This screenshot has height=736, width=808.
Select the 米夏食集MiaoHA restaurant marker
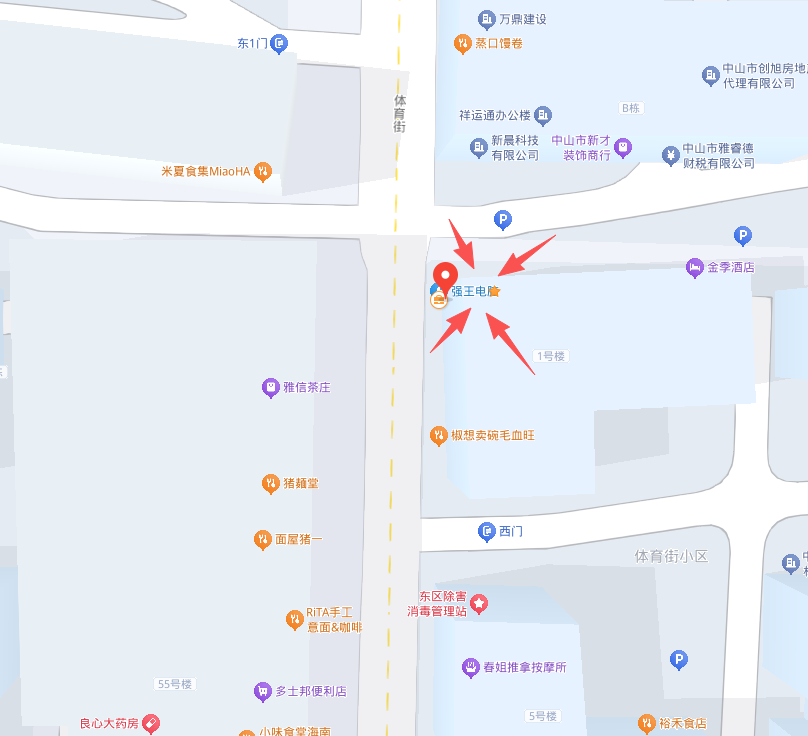tap(262, 171)
